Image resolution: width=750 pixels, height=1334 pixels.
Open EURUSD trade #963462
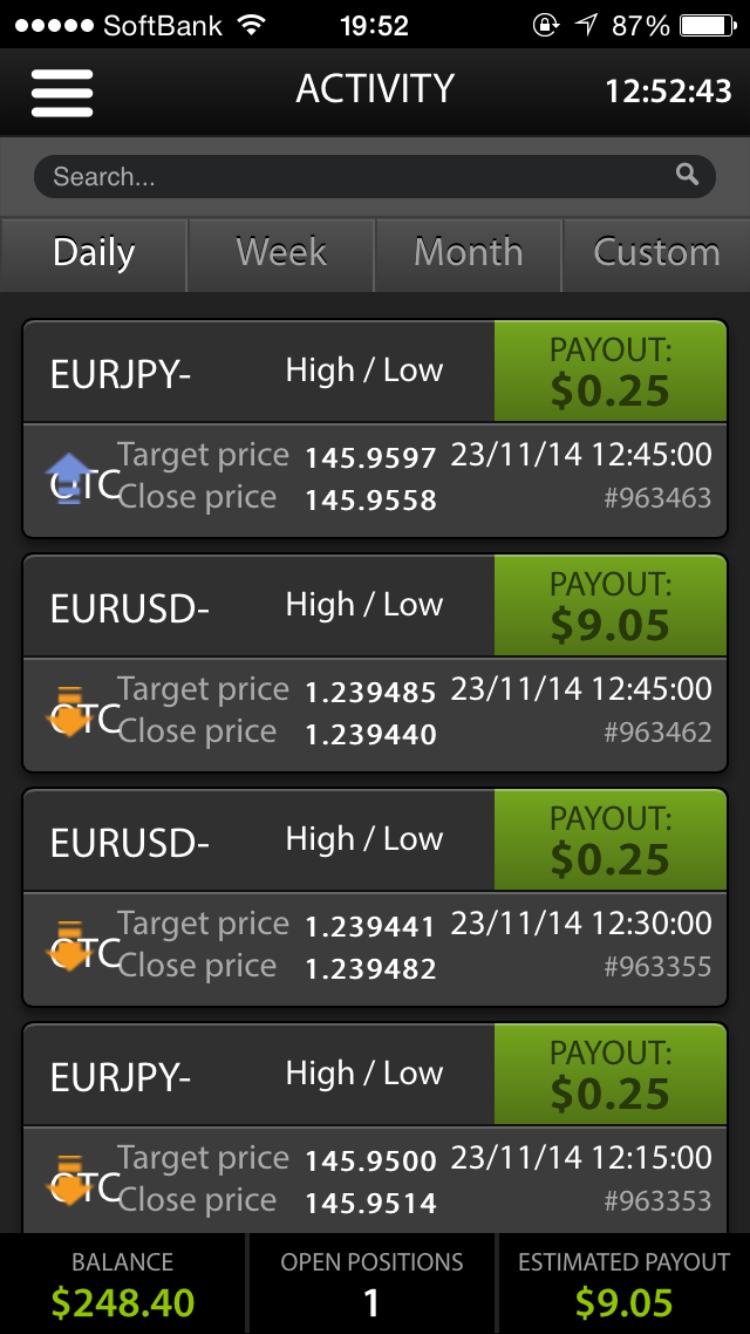[375, 663]
